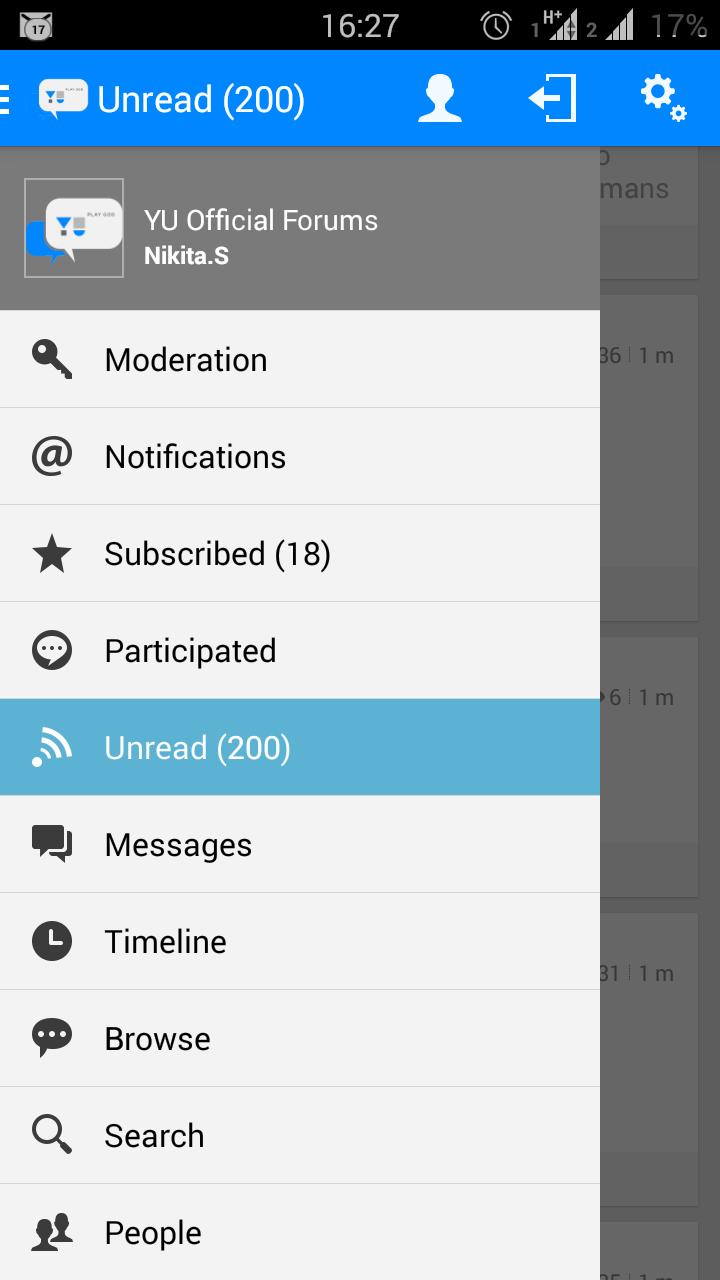Open the Moderation section
Image resolution: width=720 pixels, height=1280 pixels.
(300, 360)
